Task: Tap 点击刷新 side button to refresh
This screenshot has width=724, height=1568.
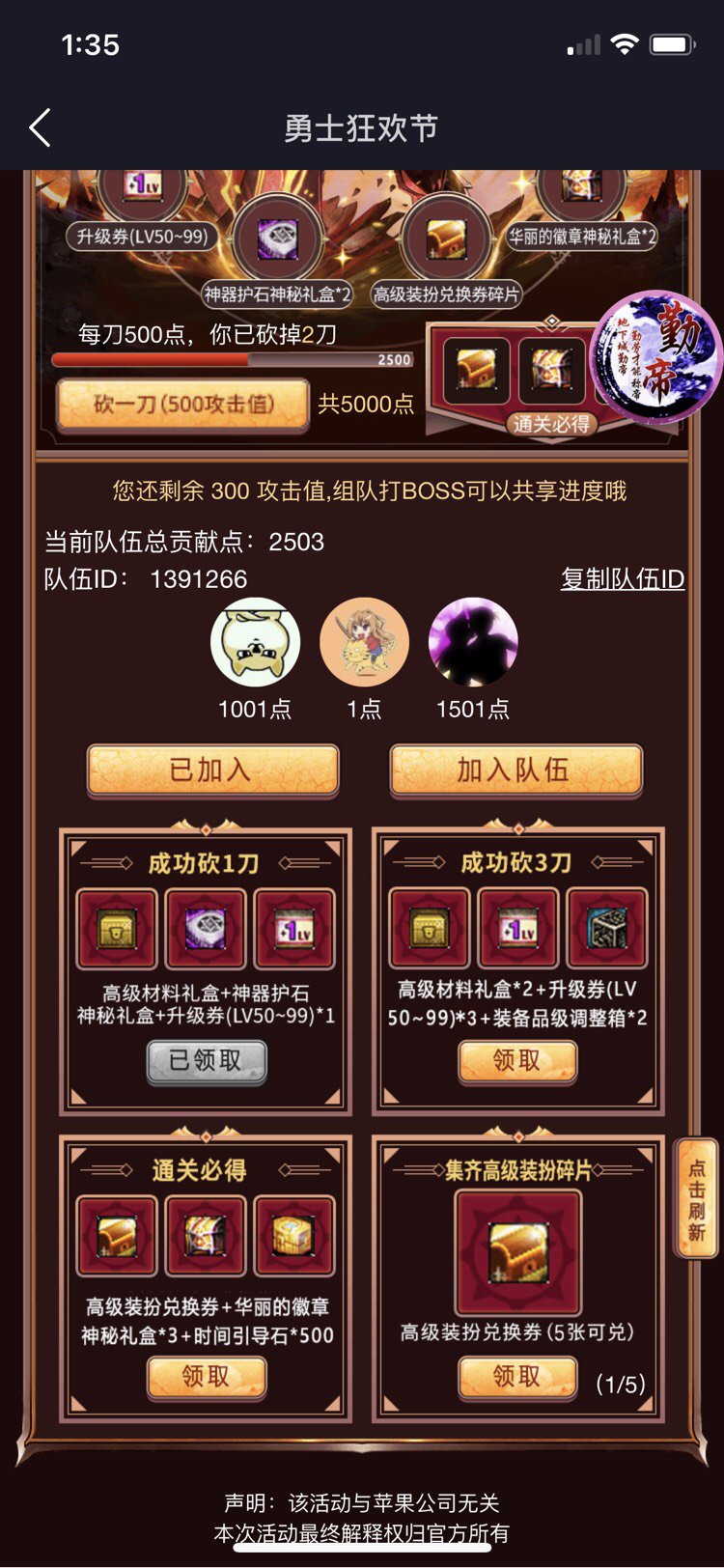Action: (697, 1199)
